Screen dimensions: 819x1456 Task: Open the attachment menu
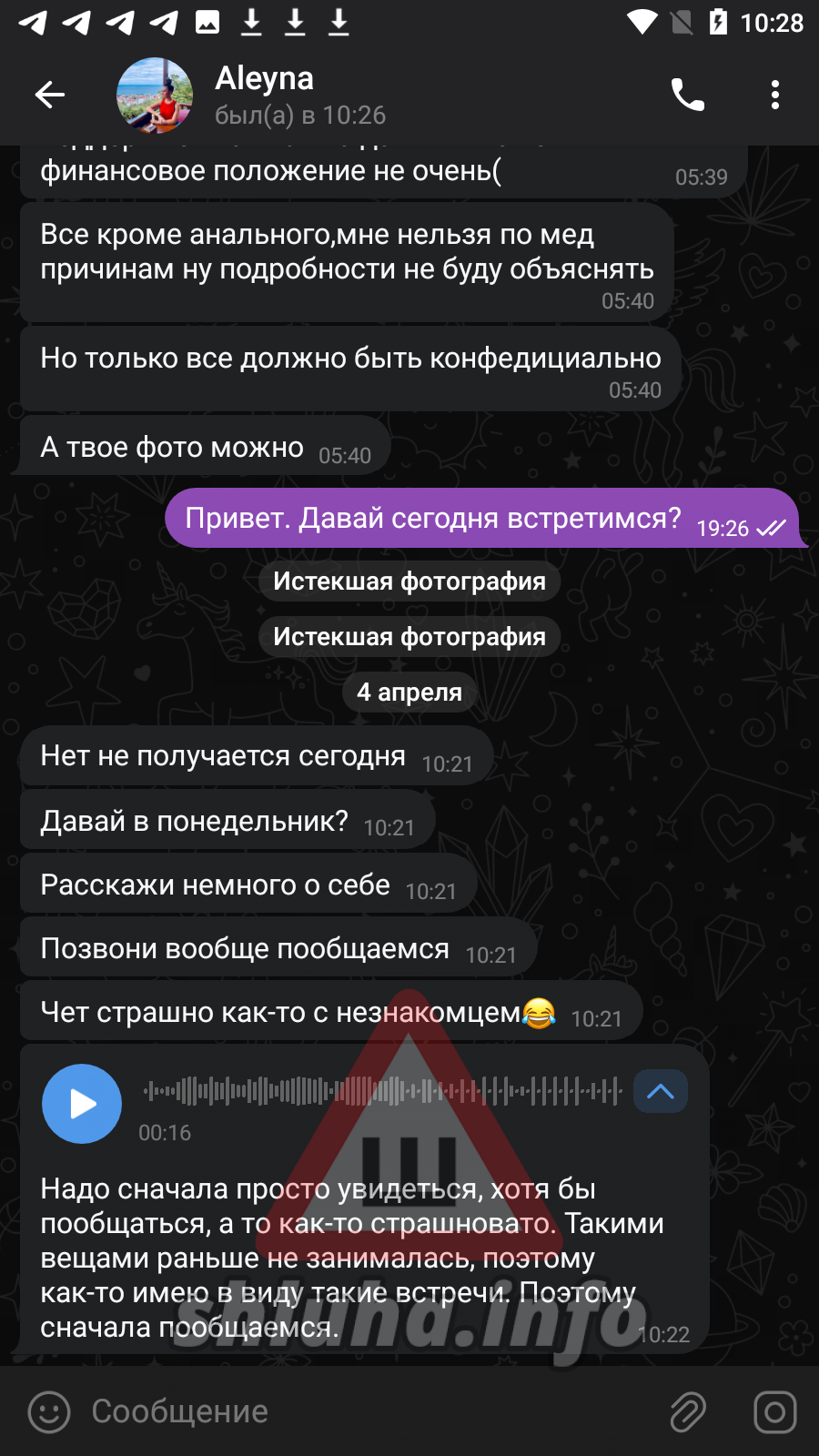pyautogui.click(x=688, y=1412)
